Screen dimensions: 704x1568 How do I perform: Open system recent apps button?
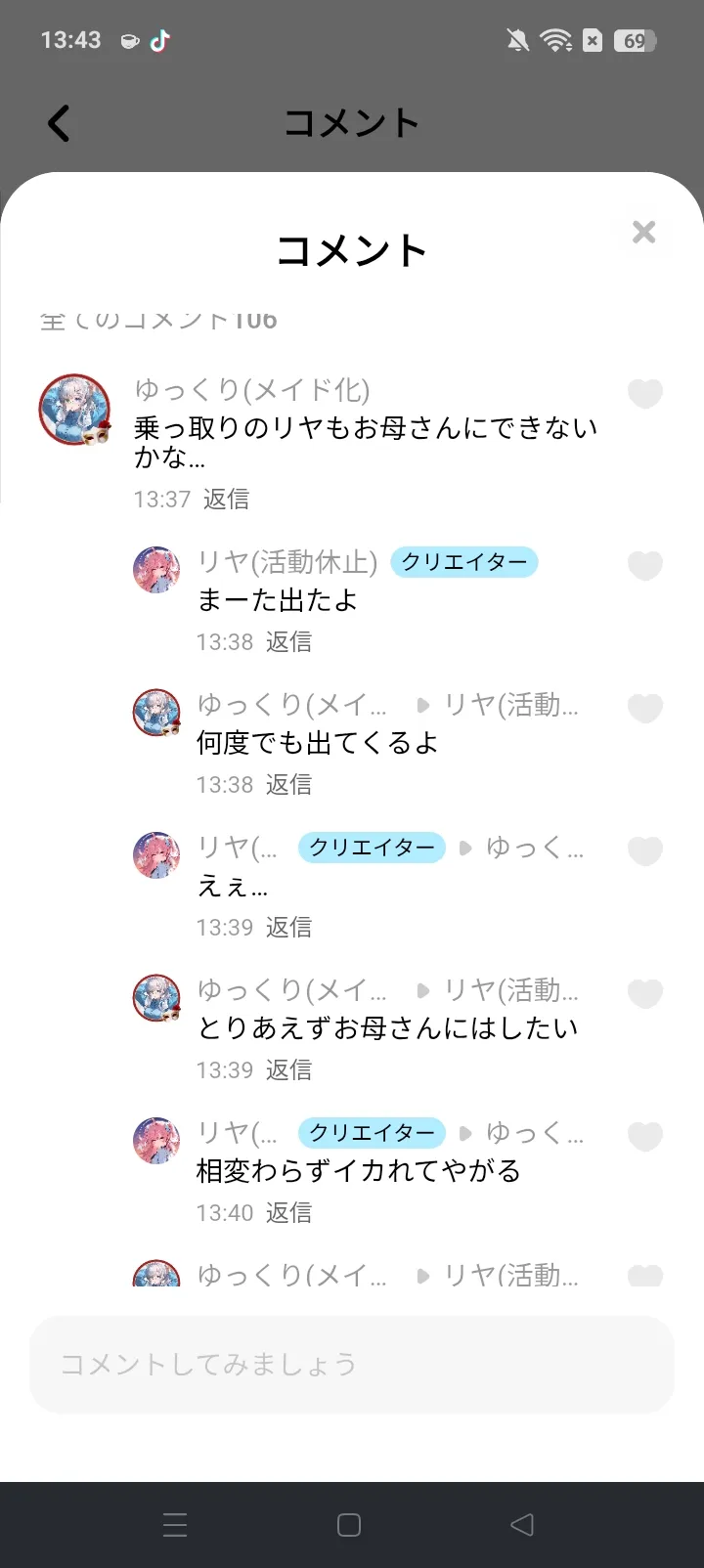175,1525
